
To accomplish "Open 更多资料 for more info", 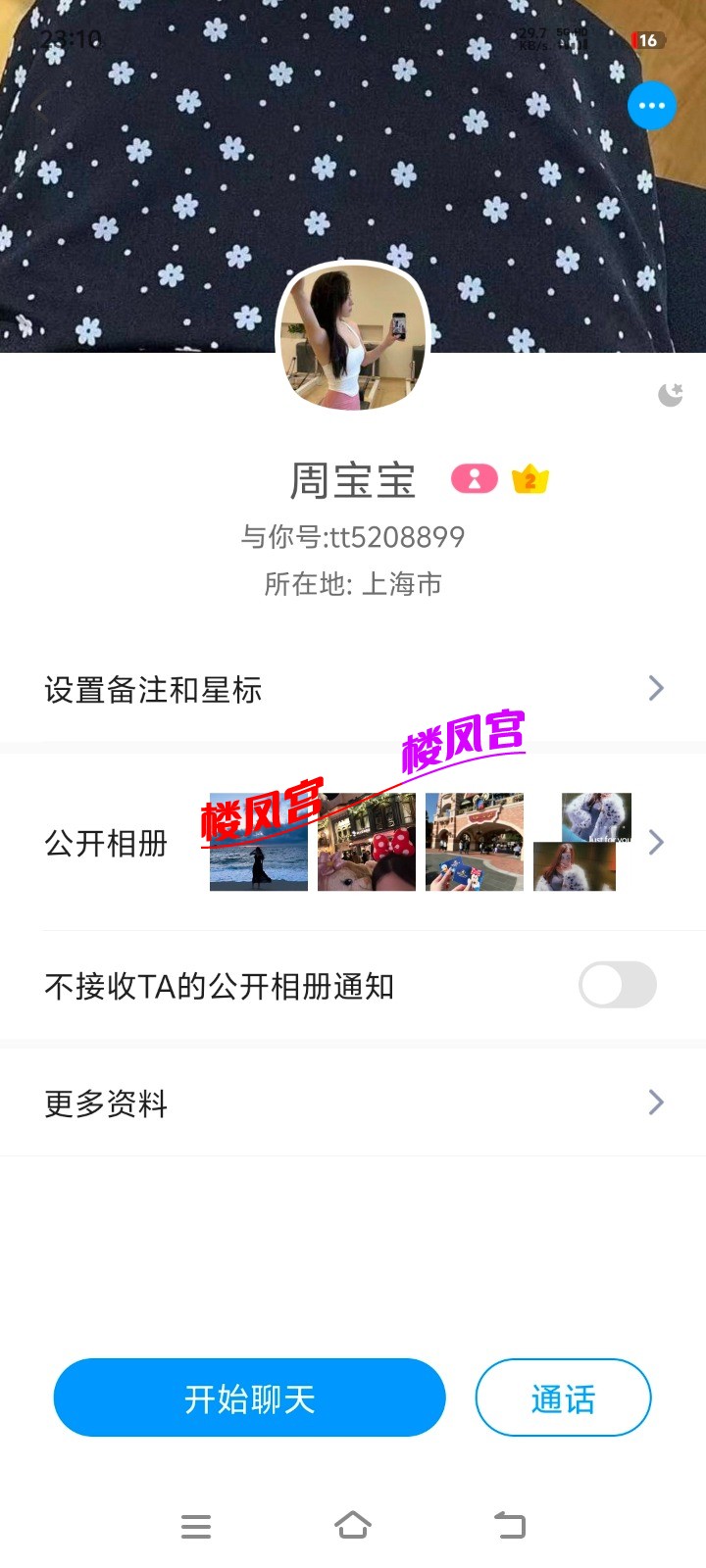I will pos(353,1103).
